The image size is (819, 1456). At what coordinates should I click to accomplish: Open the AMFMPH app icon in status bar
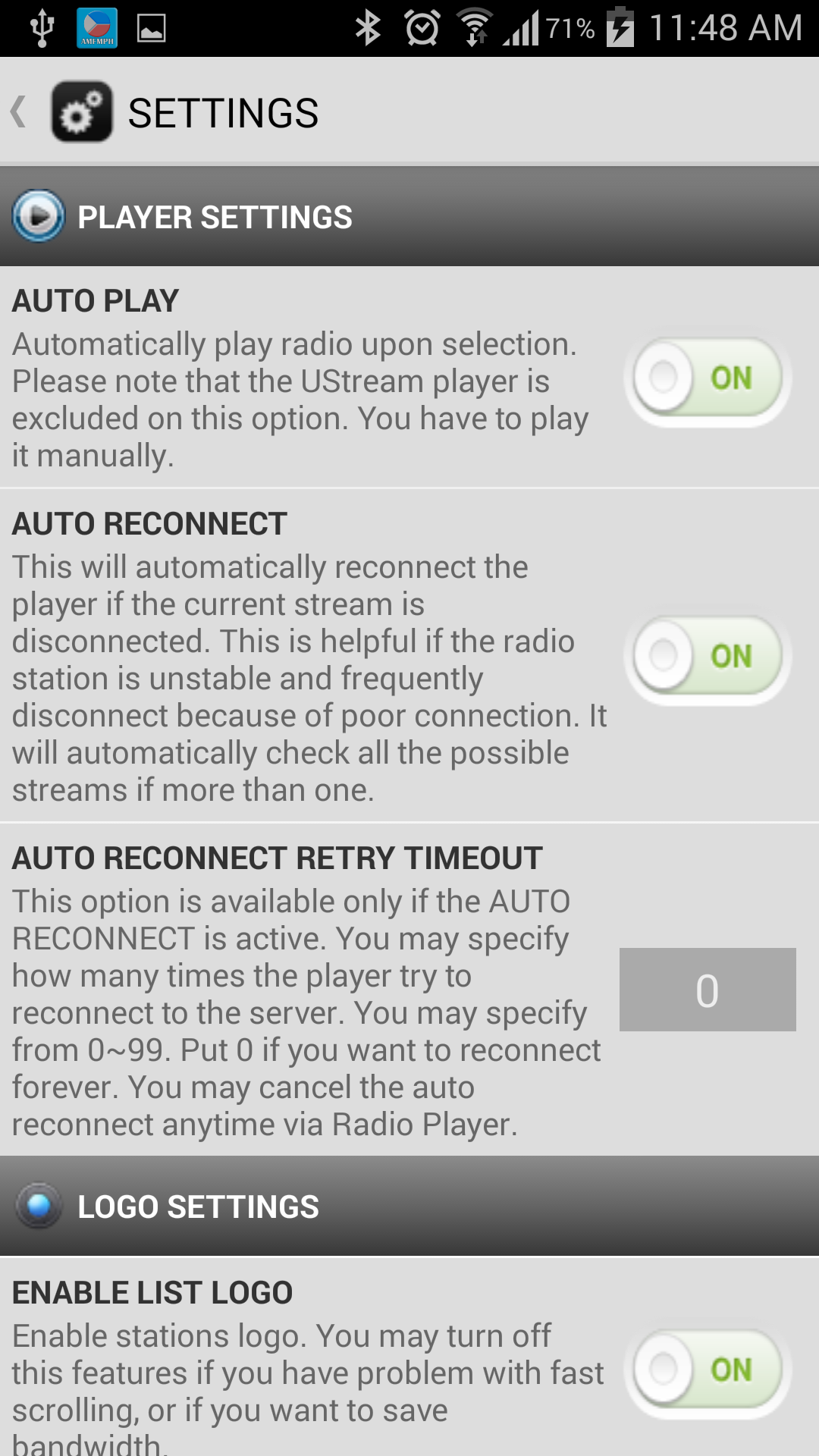(x=98, y=27)
